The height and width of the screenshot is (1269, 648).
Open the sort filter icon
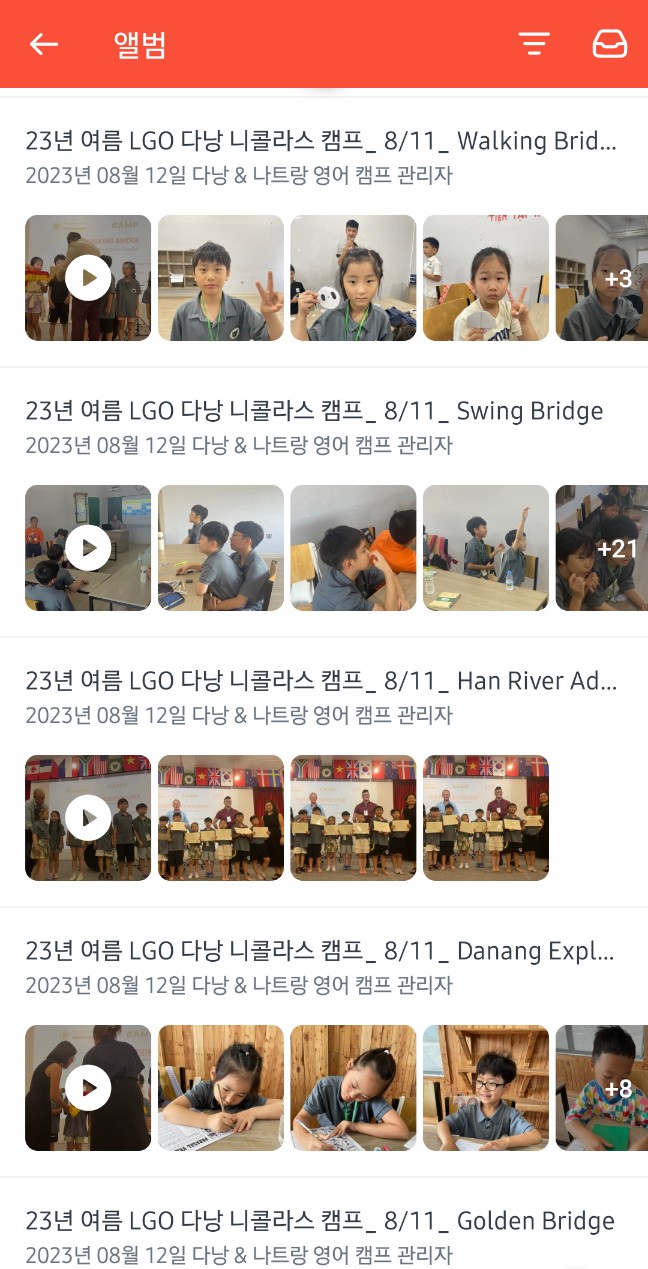tap(534, 44)
